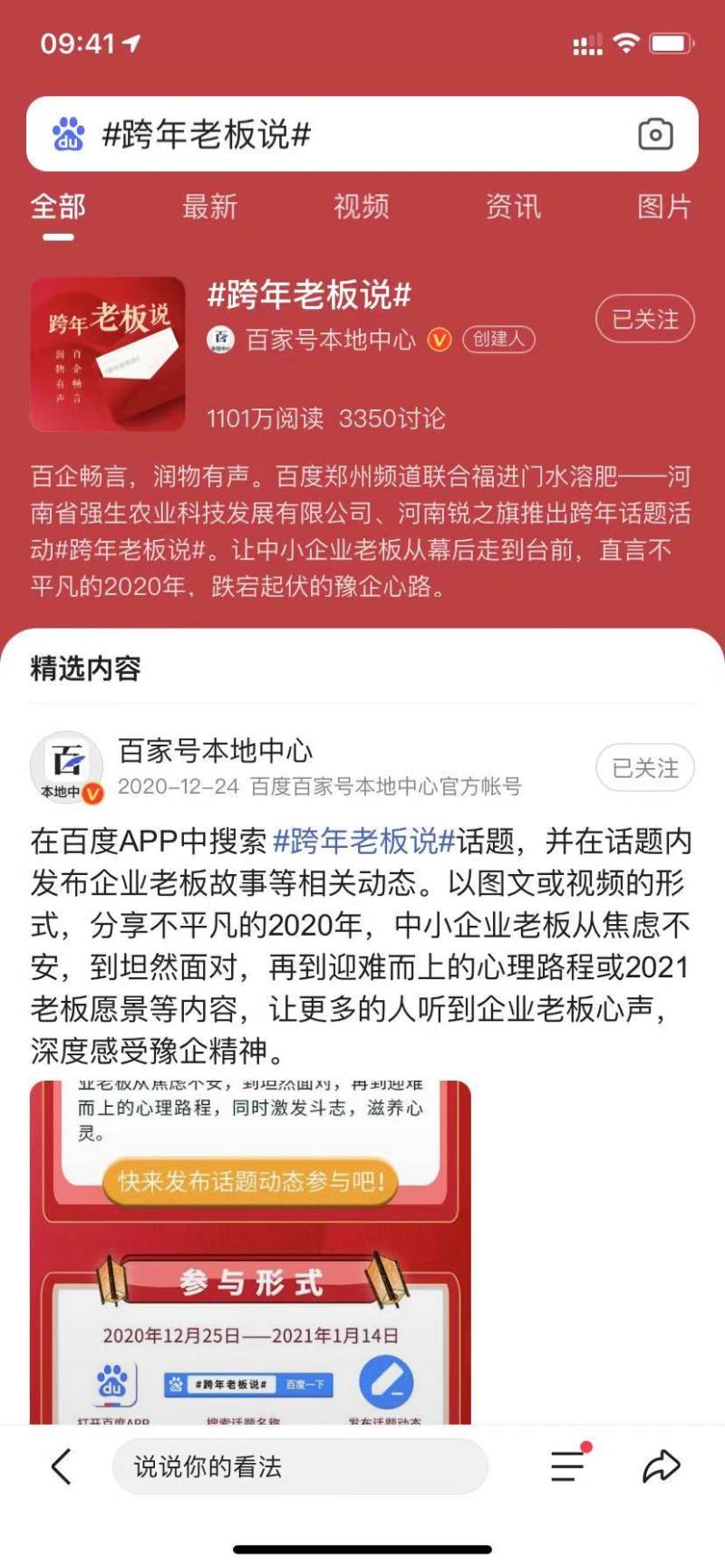Switch to the 图片 tab
The image size is (725, 1568).
[x=663, y=207]
